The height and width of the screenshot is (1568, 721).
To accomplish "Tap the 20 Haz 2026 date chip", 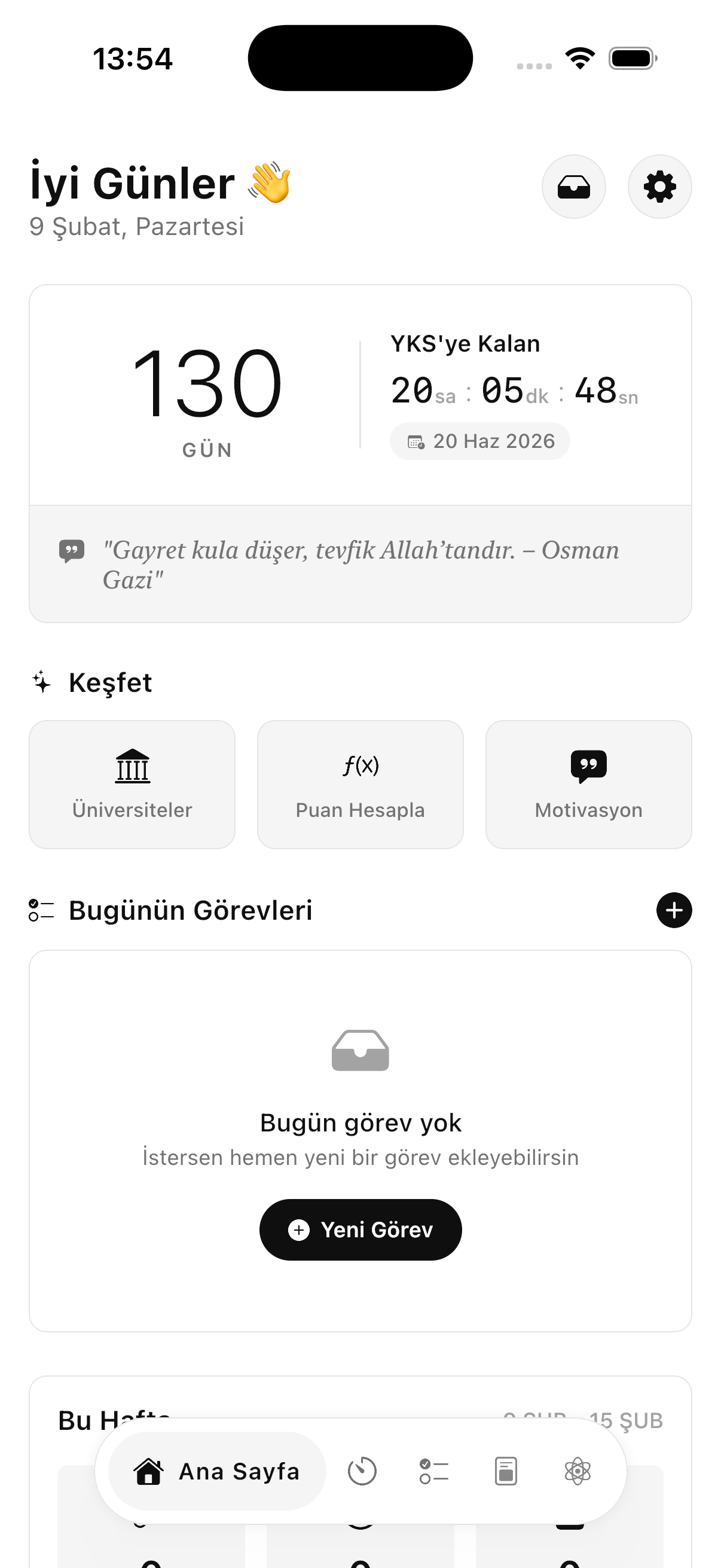I will (479, 441).
